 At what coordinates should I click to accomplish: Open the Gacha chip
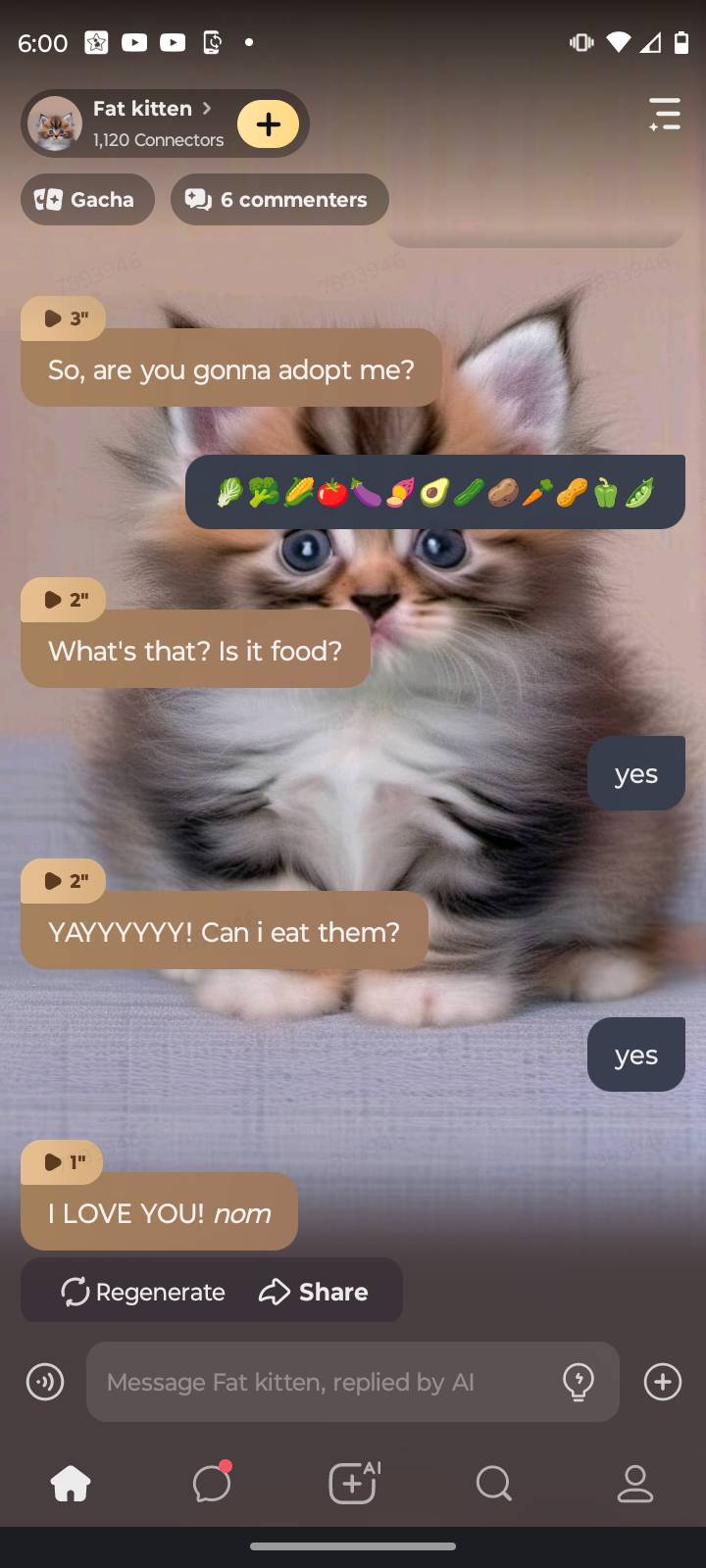pyautogui.click(x=87, y=200)
